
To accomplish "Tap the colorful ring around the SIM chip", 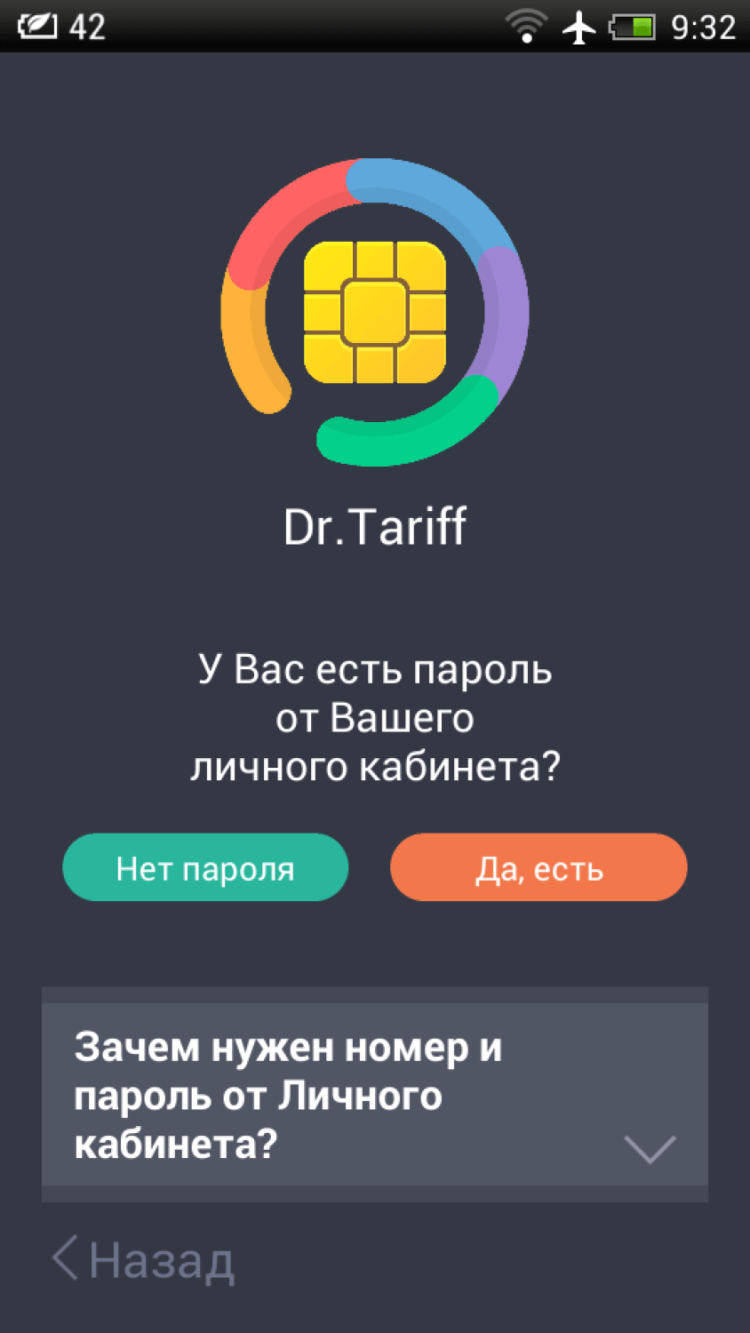I will pos(375,180).
